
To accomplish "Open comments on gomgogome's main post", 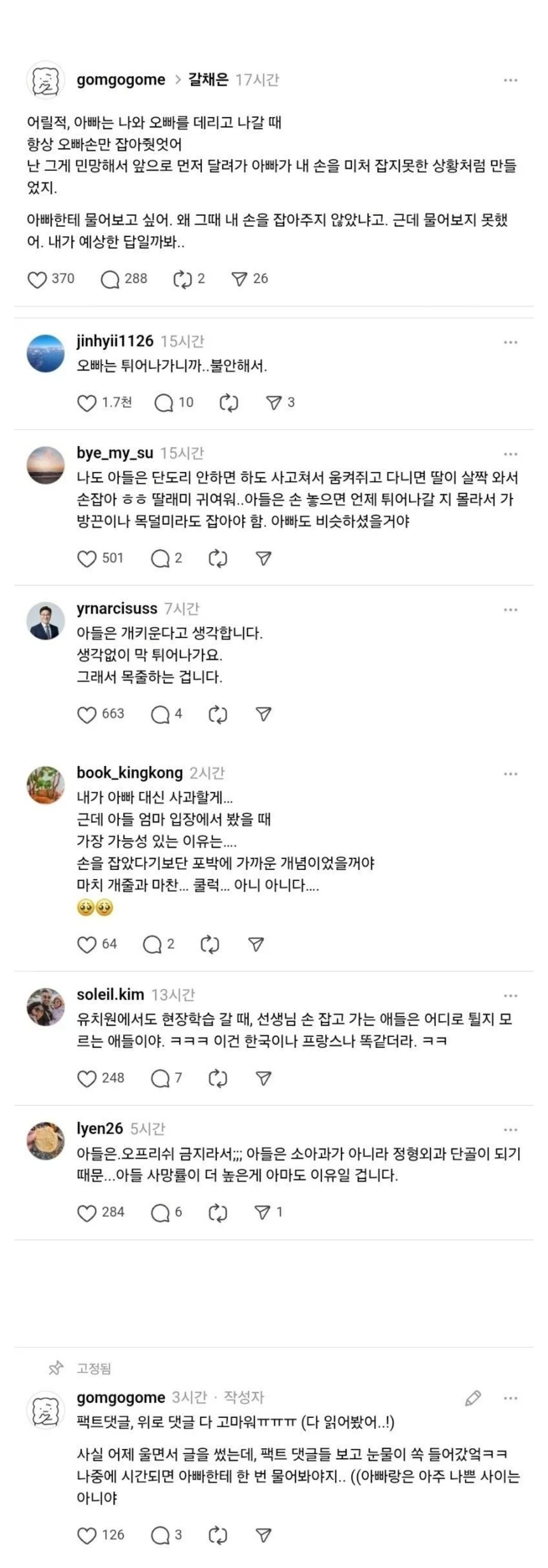I will [110, 280].
